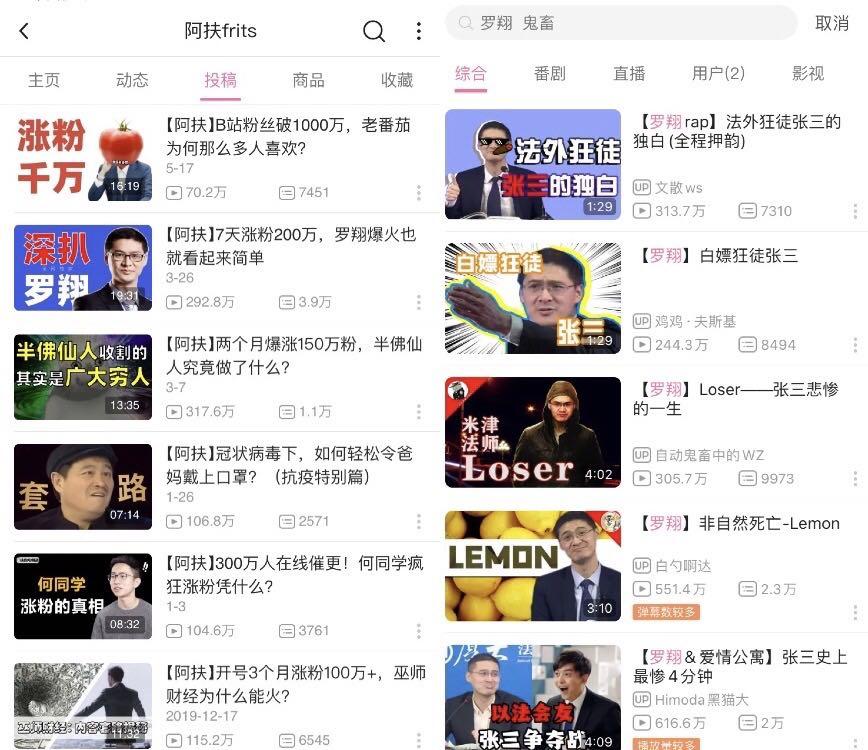Open search on 阿扶frits page
Viewport: 868px width, 750px height.
point(374,31)
